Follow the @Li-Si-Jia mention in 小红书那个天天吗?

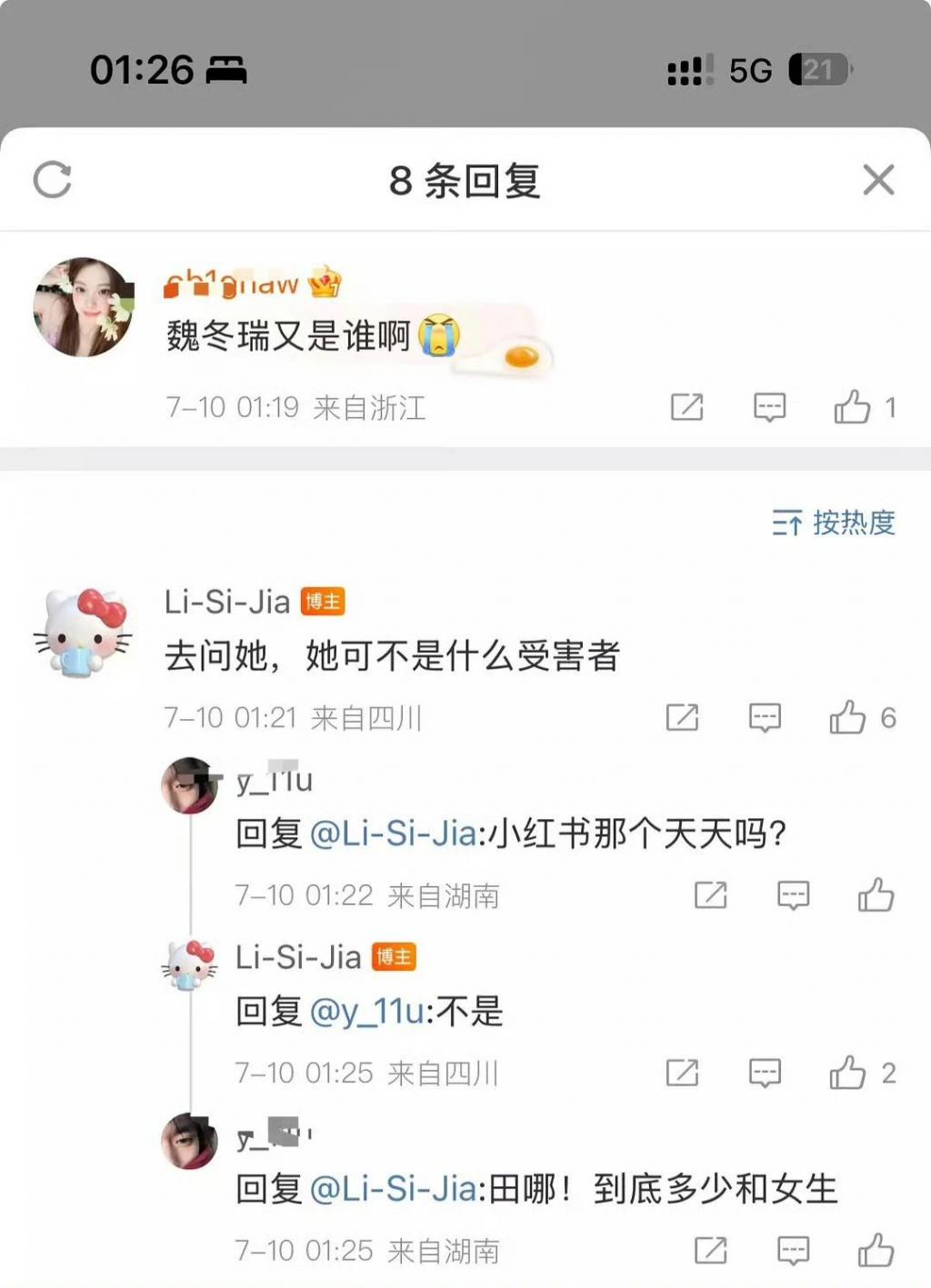coord(393,834)
